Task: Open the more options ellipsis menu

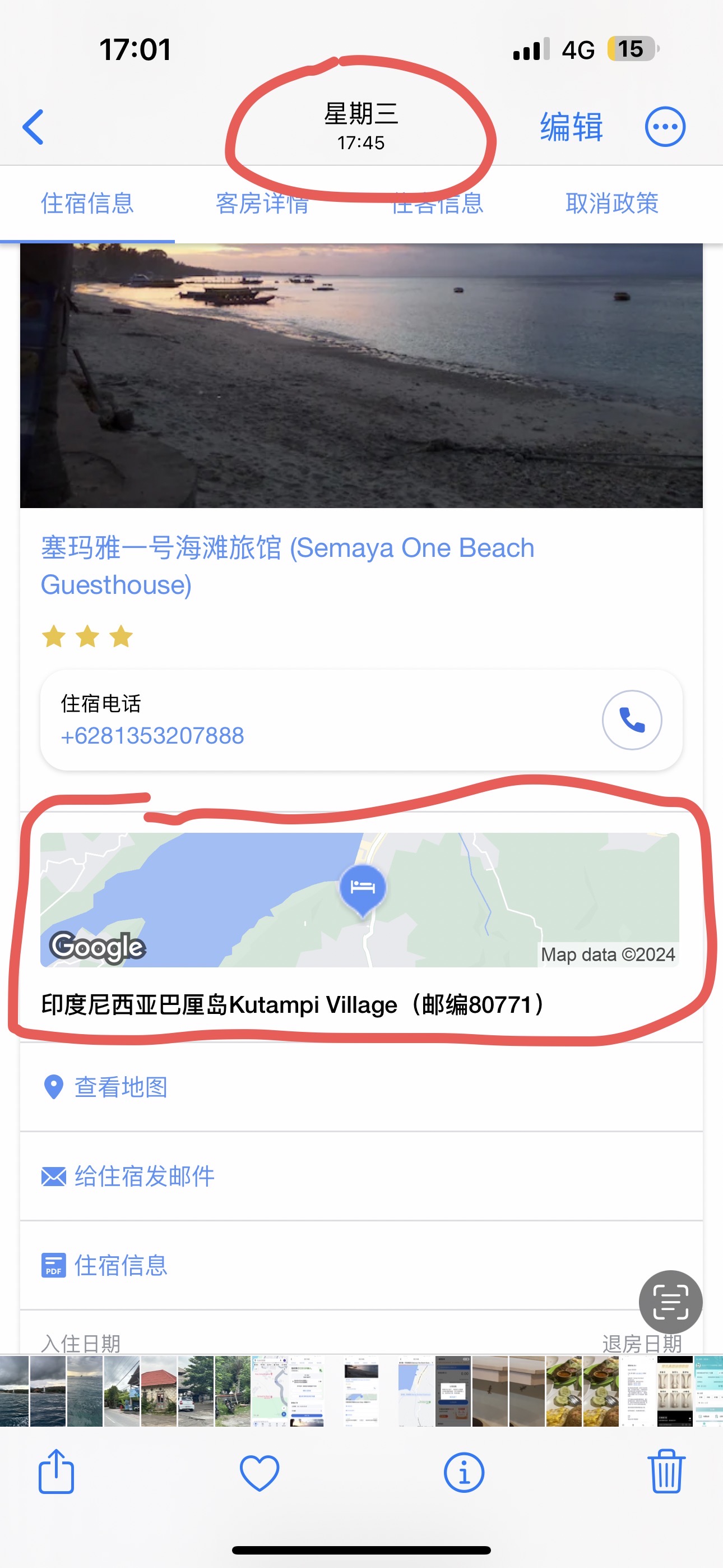Action: click(x=665, y=127)
